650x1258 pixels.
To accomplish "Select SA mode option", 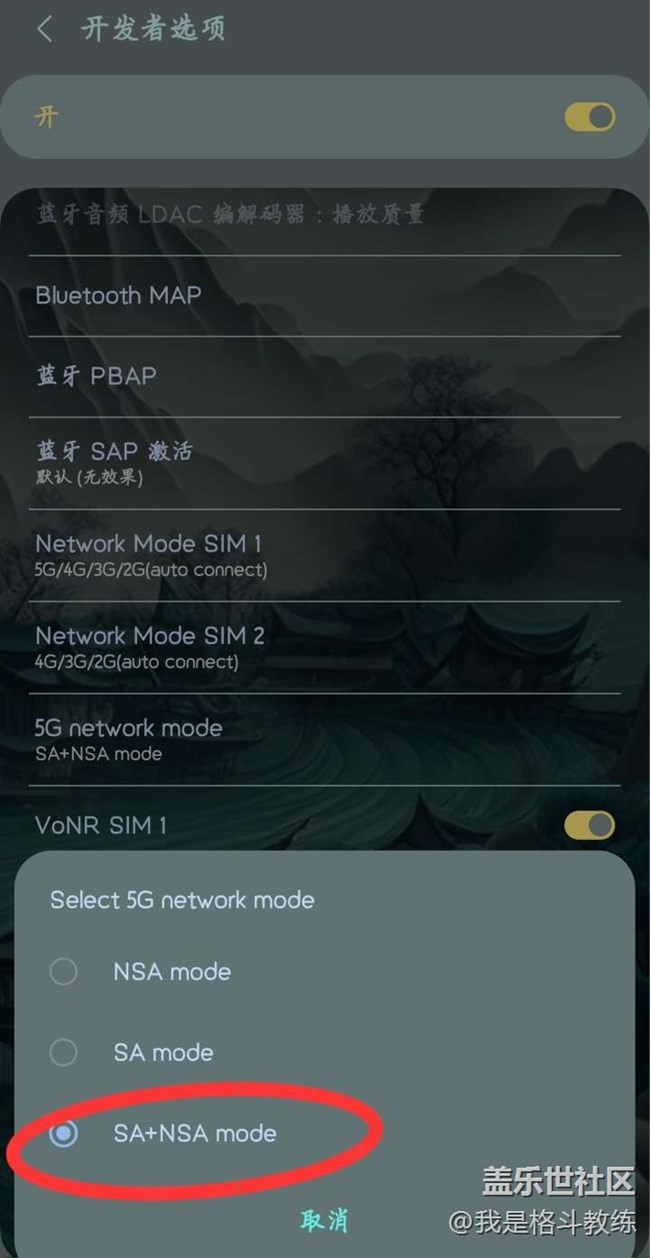I will tap(325, 1052).
